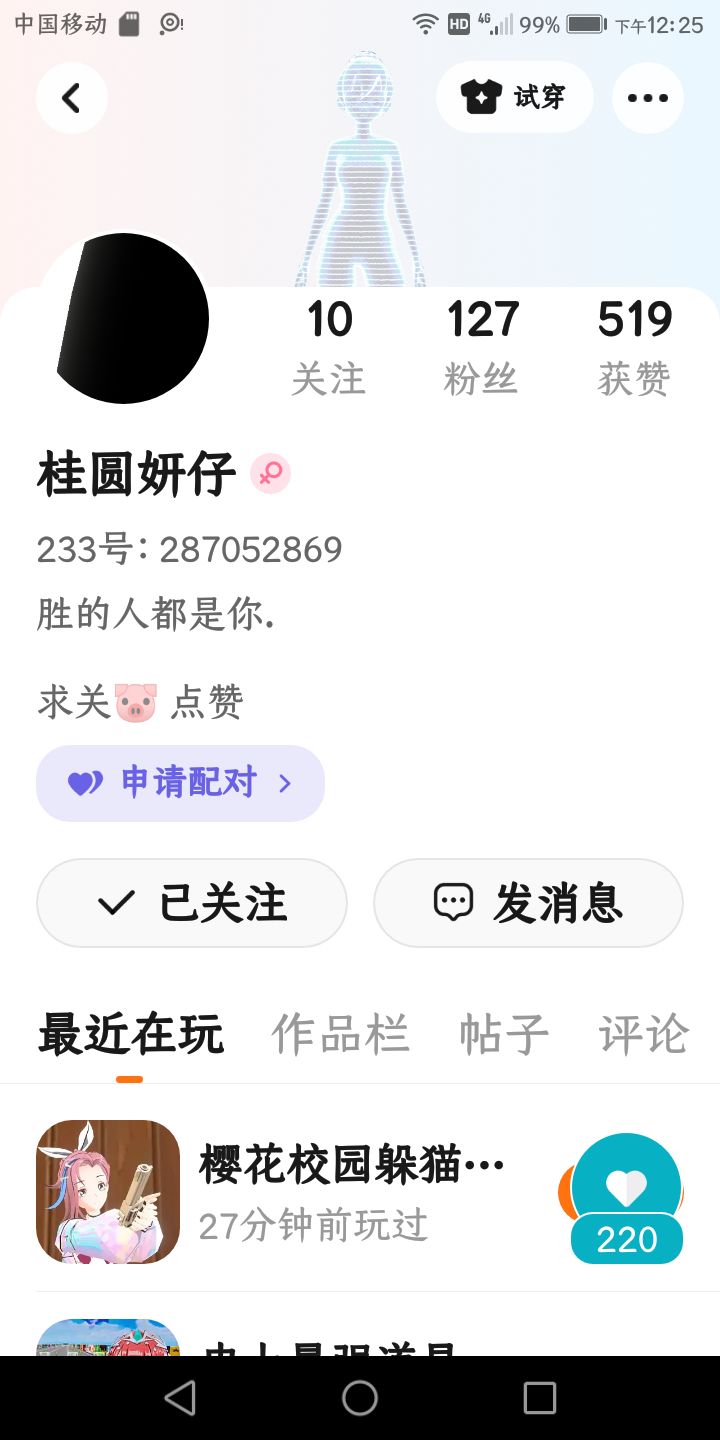
Task: View the 关注 following list
Action: (x=329, y=347)
